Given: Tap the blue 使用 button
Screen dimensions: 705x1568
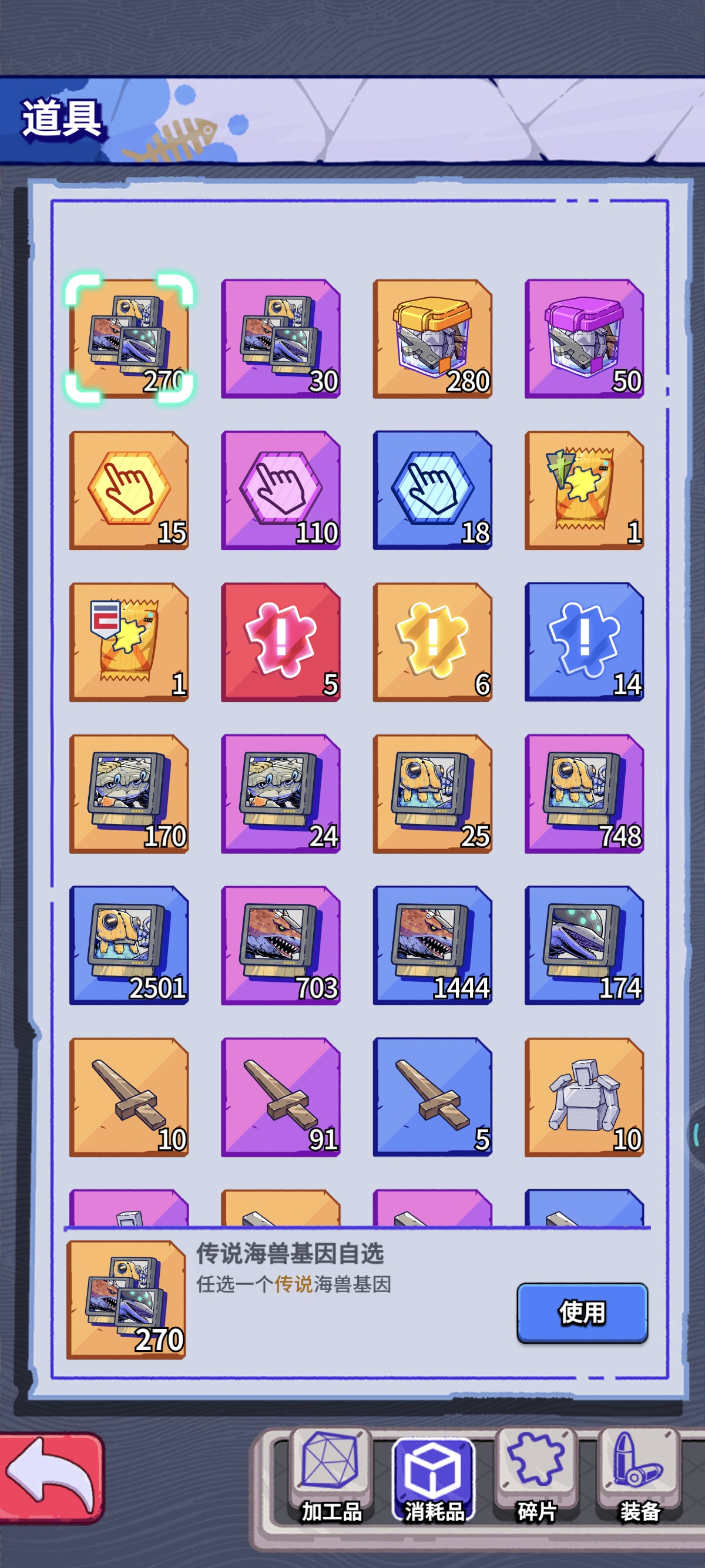Looking at the screenshot, I should coord(582,1313).
